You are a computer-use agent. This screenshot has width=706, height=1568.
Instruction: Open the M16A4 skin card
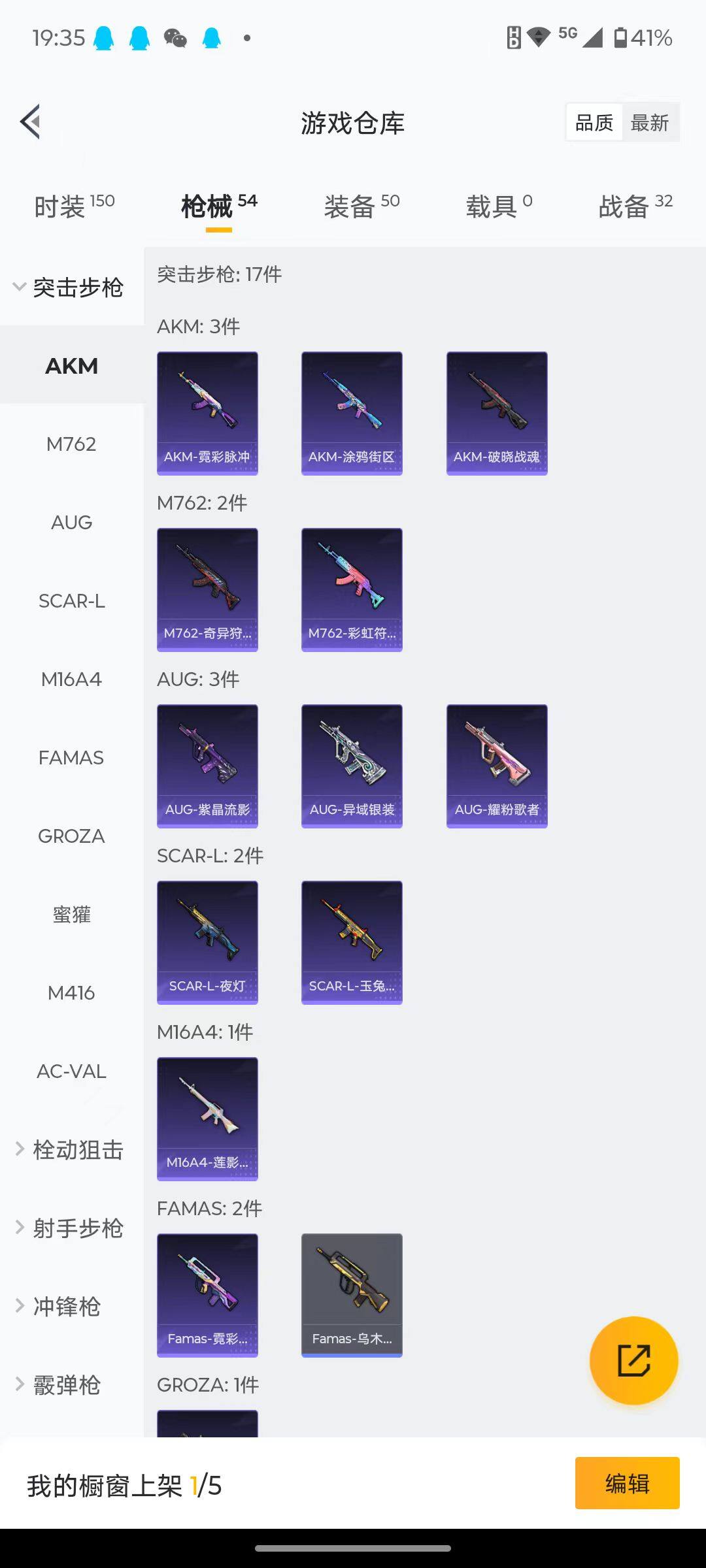point(207,1119)
